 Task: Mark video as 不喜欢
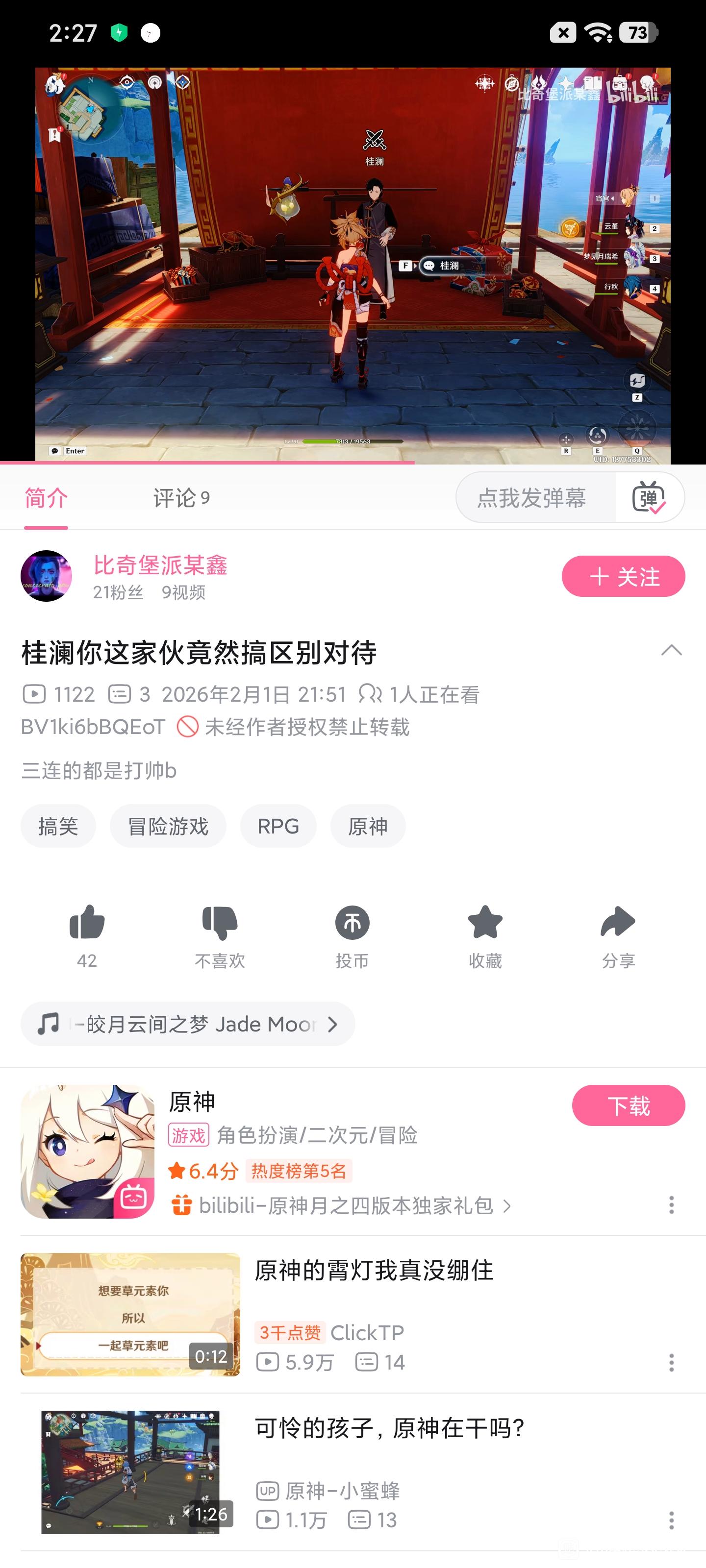pos(220,935)
